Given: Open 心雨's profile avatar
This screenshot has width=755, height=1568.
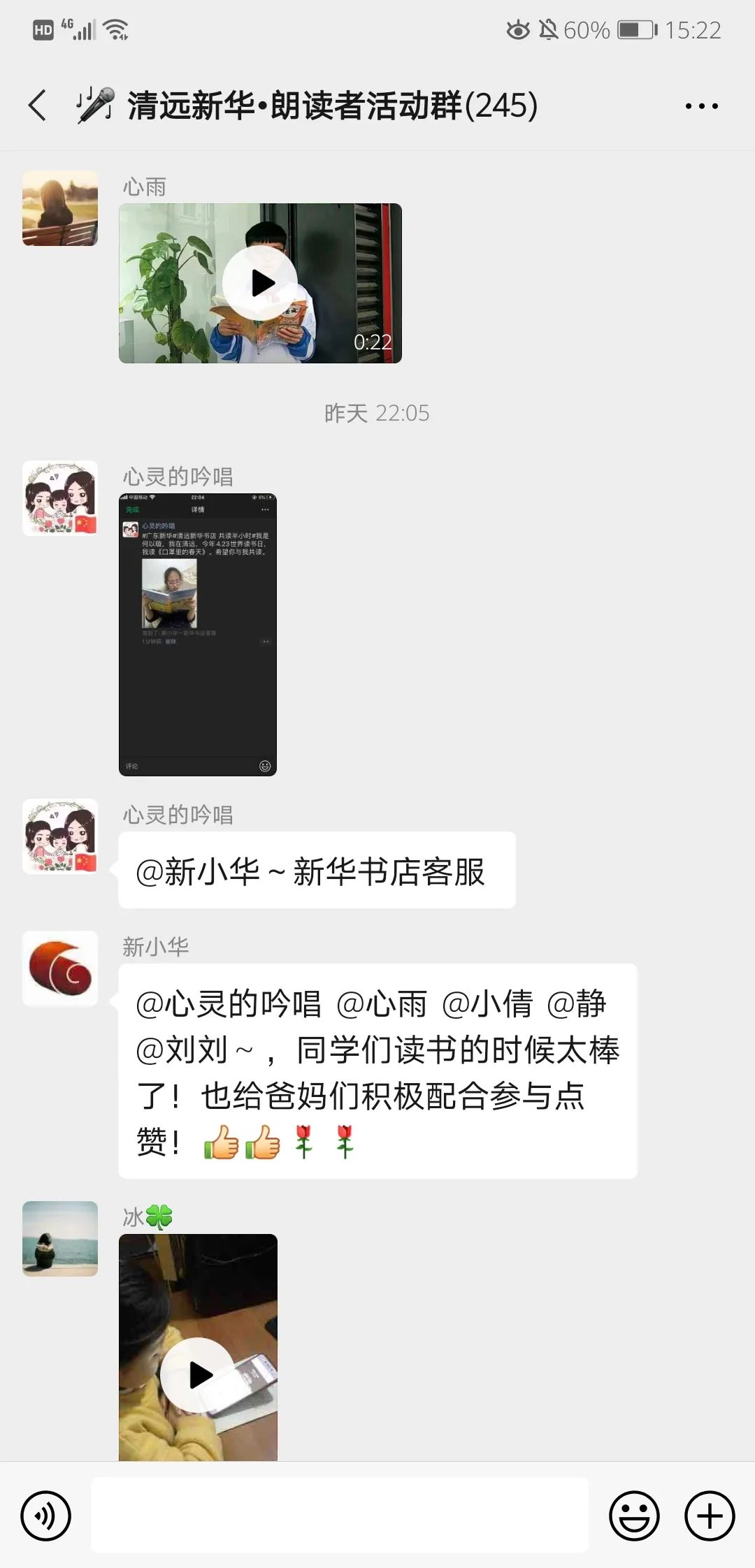Looking at the screenshot, I should coord(60,208).
